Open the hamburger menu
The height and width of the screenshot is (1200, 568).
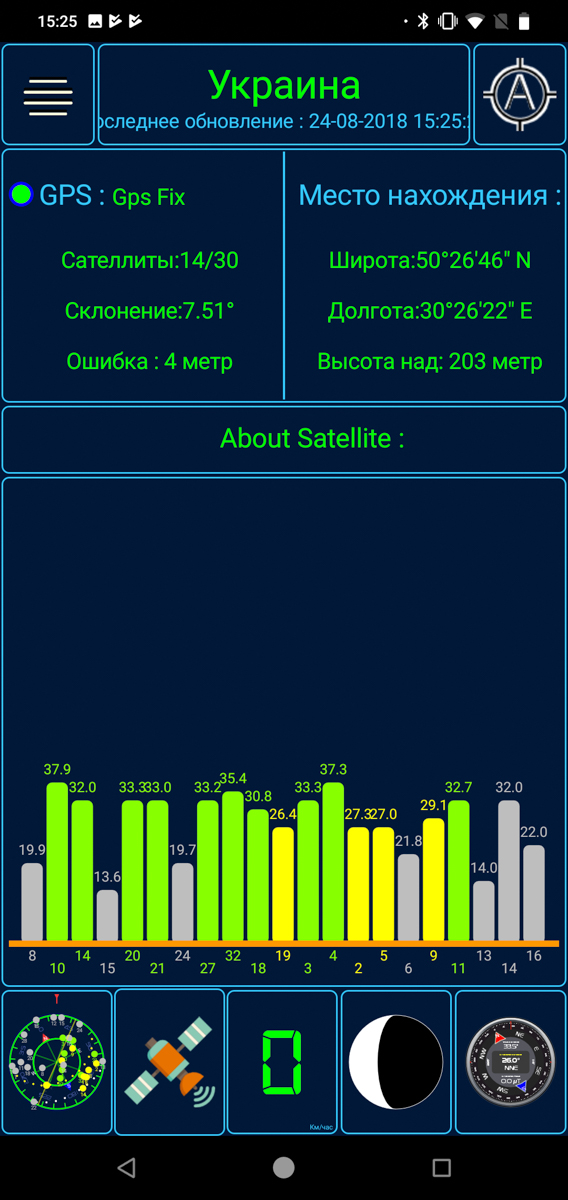click(x=48, y=96)
